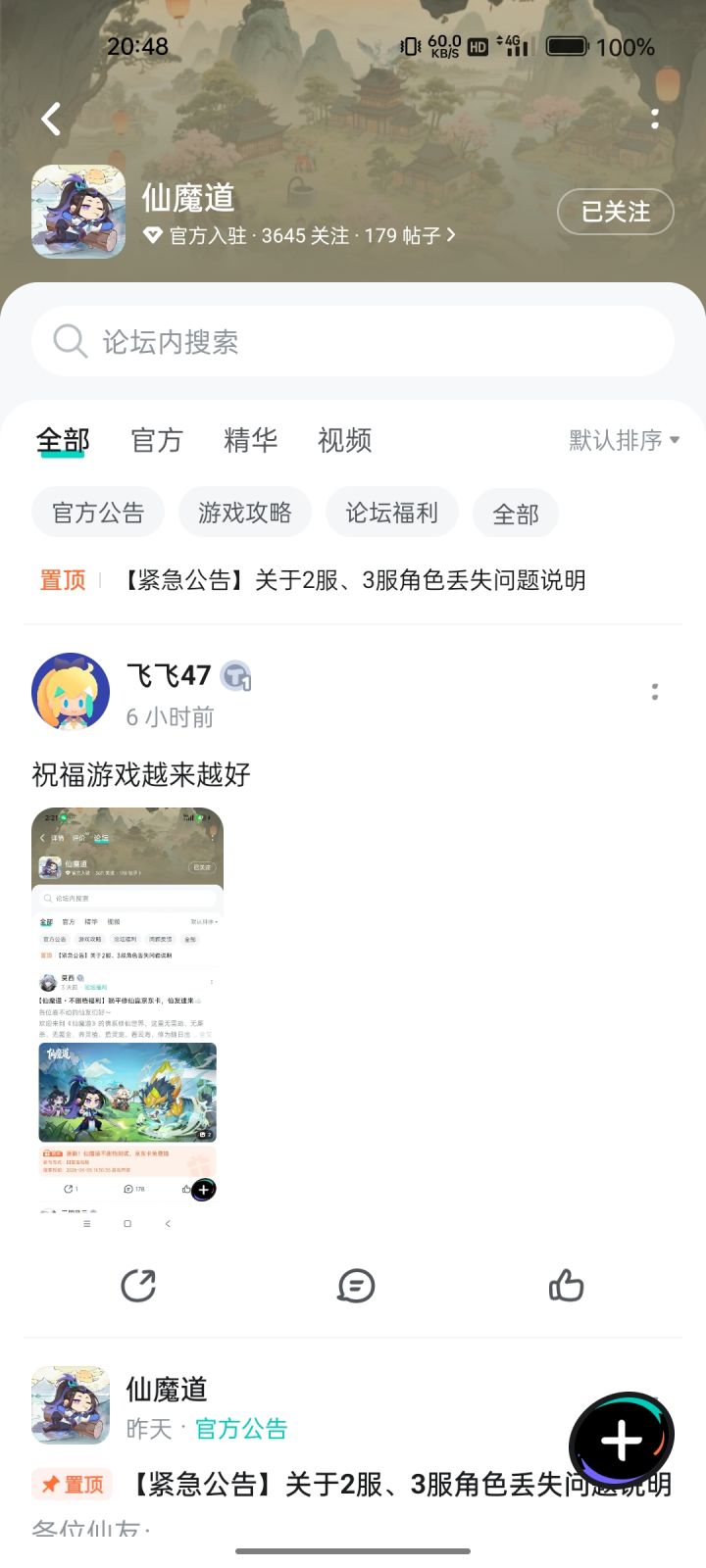This screenshot has height=1568, width=706.
Task: Open options menu on 飞飞47's post
Action: click(x=655, y=691)
